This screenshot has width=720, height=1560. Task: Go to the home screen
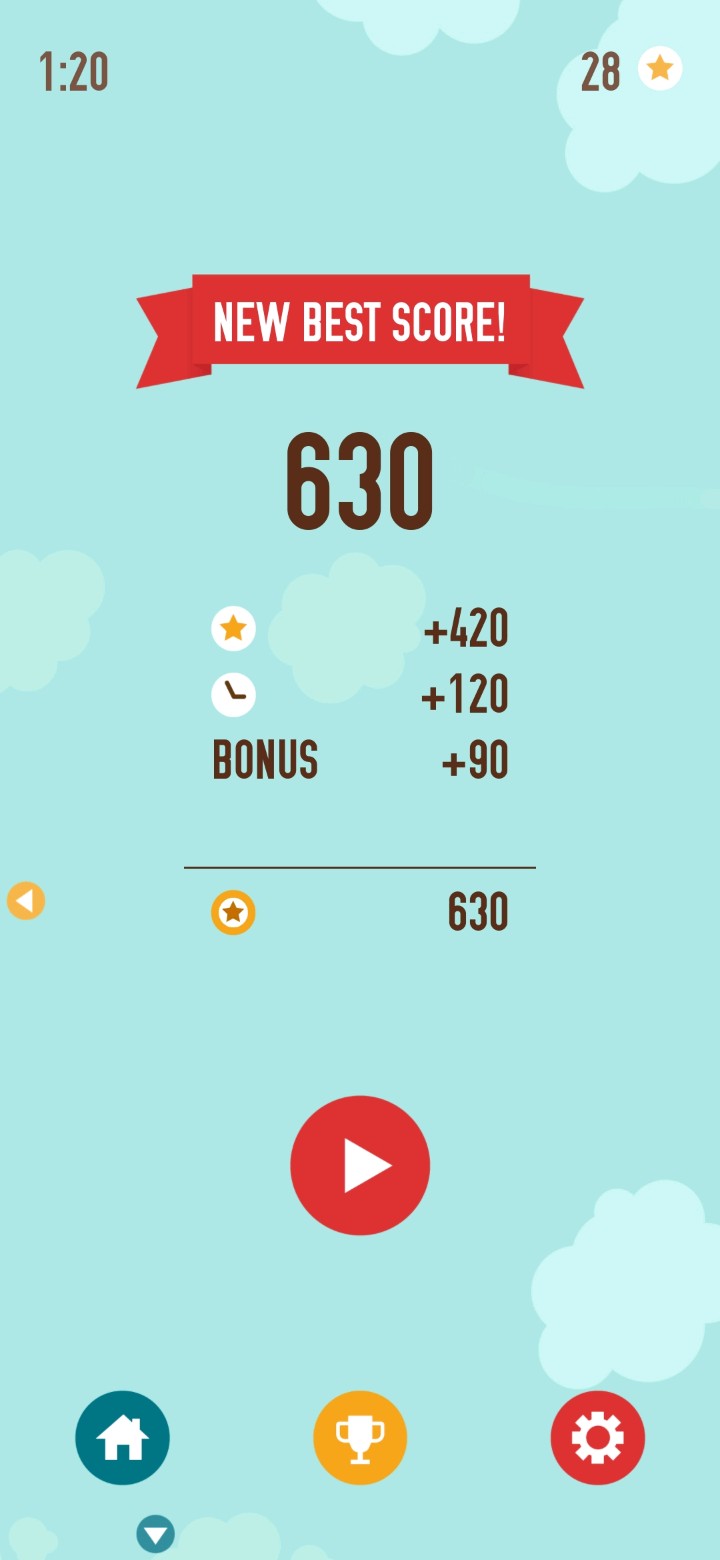[122, 1437]
